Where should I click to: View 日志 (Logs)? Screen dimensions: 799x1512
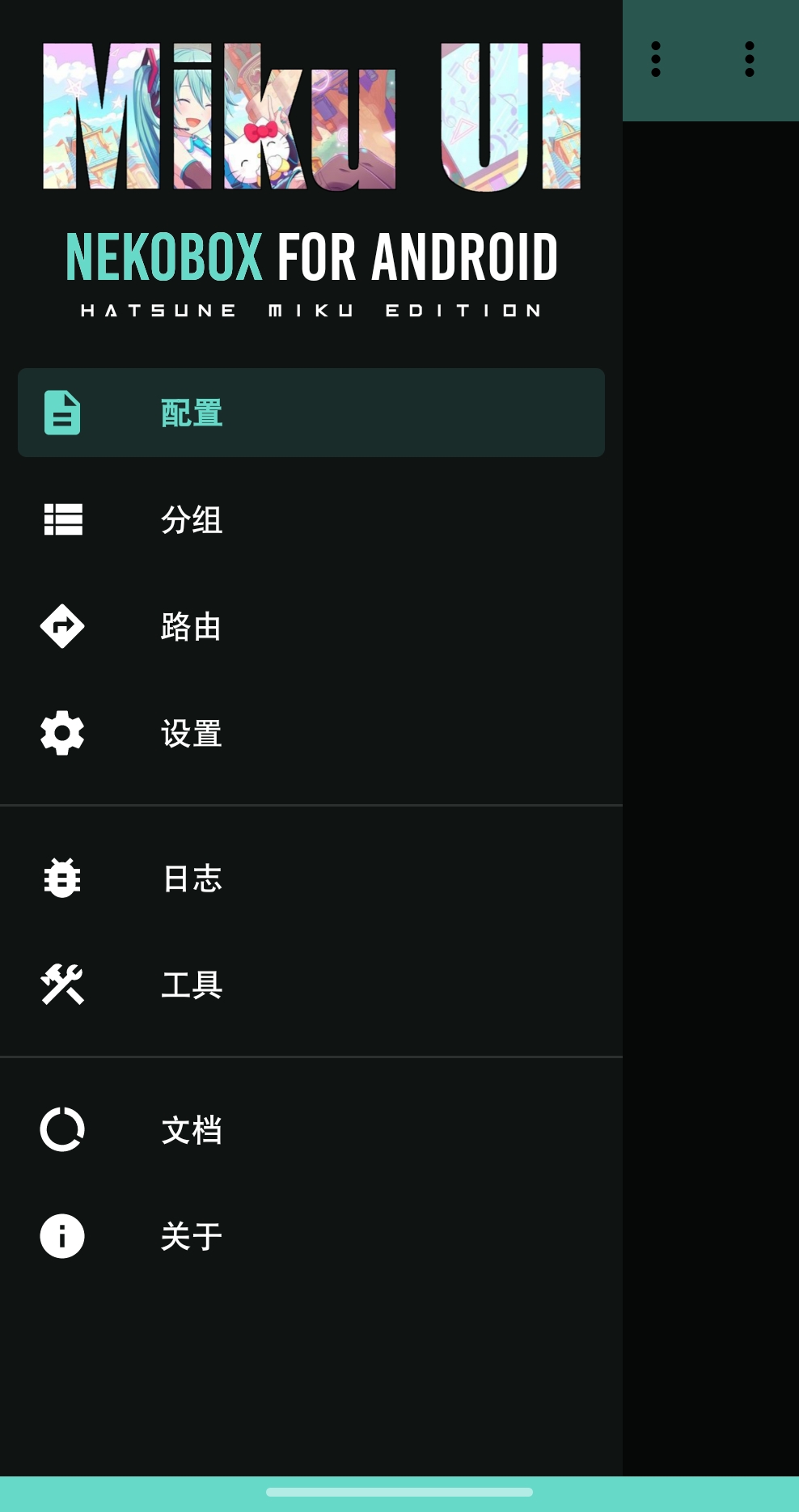tap(311, 878)
